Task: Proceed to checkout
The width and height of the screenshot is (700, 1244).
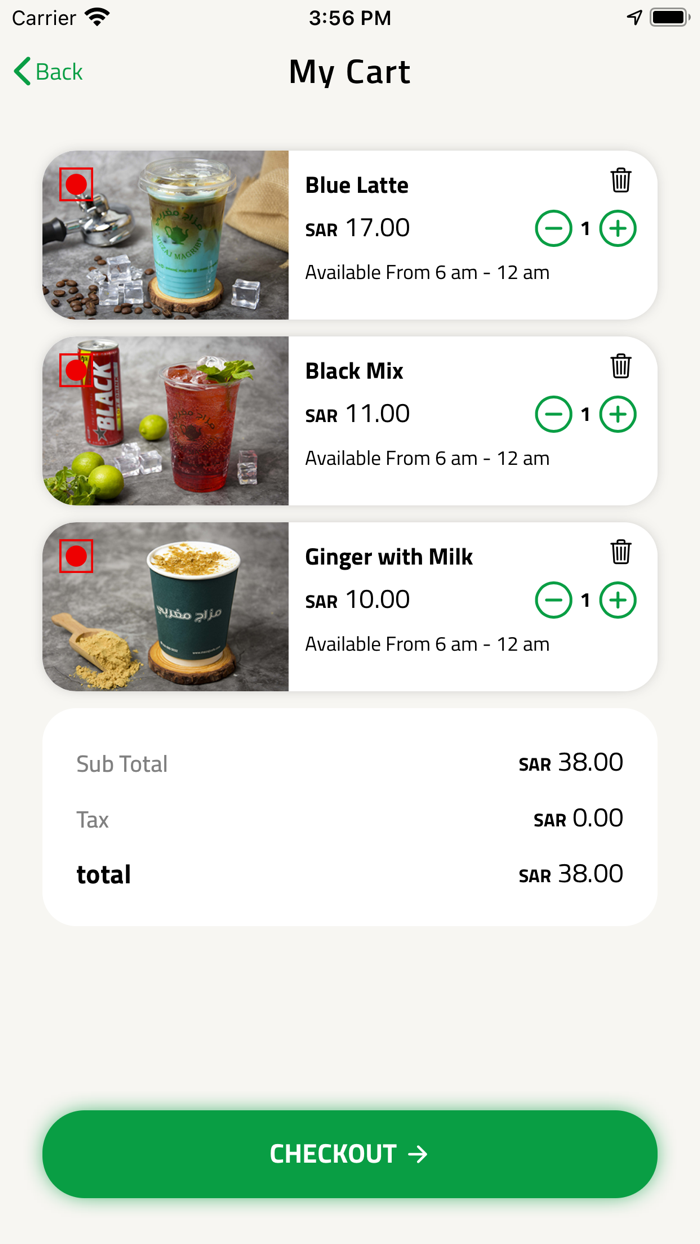Action: click(x=350, y=1154)
